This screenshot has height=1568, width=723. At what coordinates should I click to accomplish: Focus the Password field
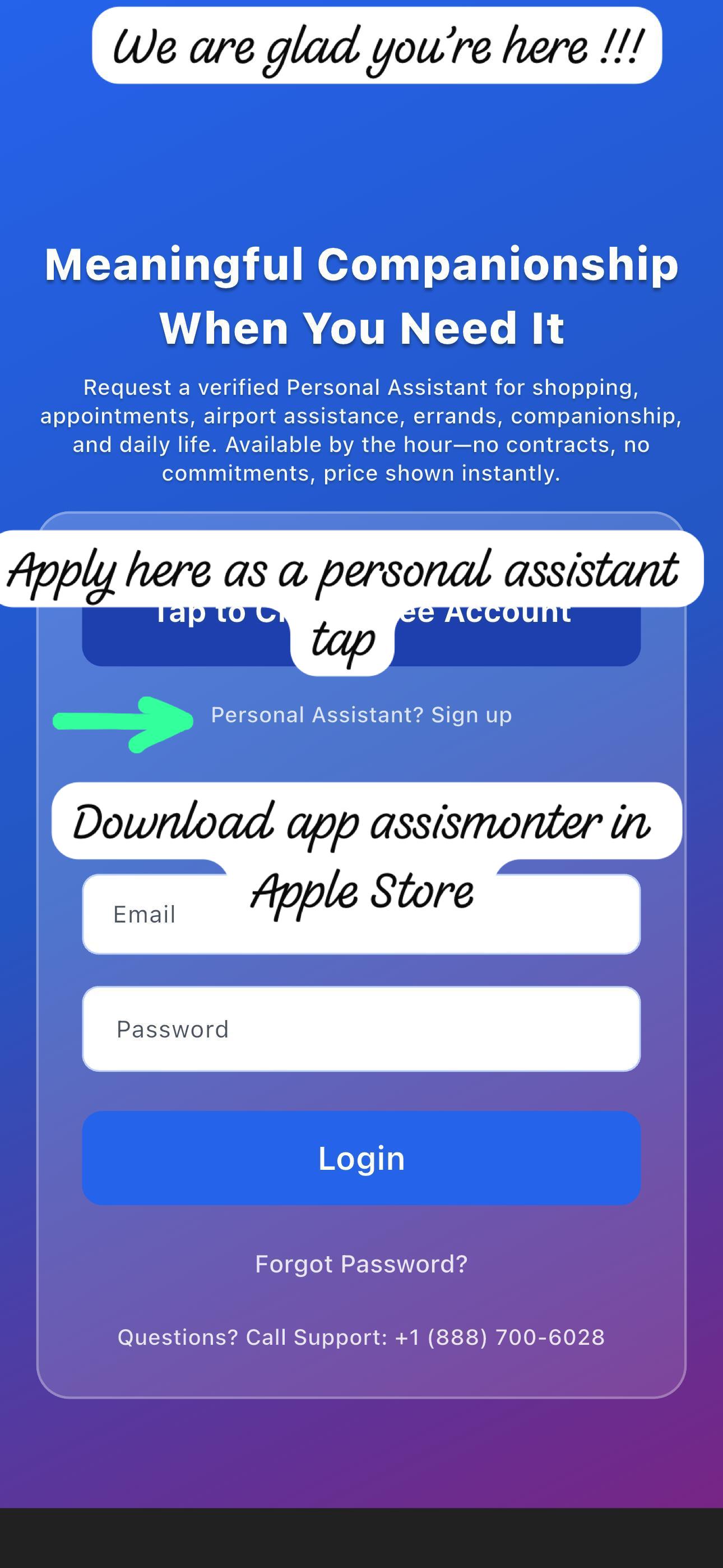(361, 1029)
